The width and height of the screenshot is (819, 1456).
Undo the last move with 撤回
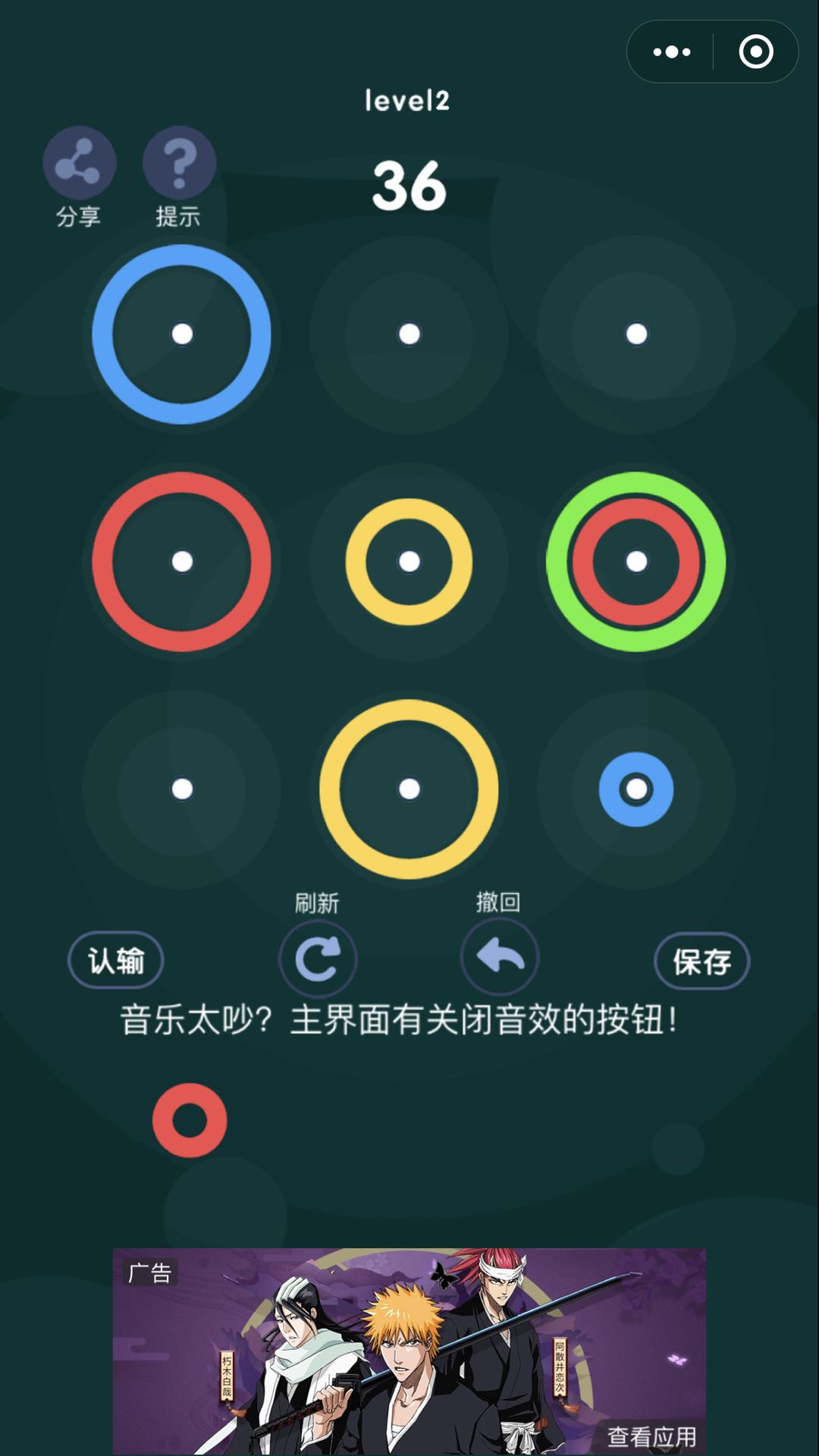pos(500,957)
